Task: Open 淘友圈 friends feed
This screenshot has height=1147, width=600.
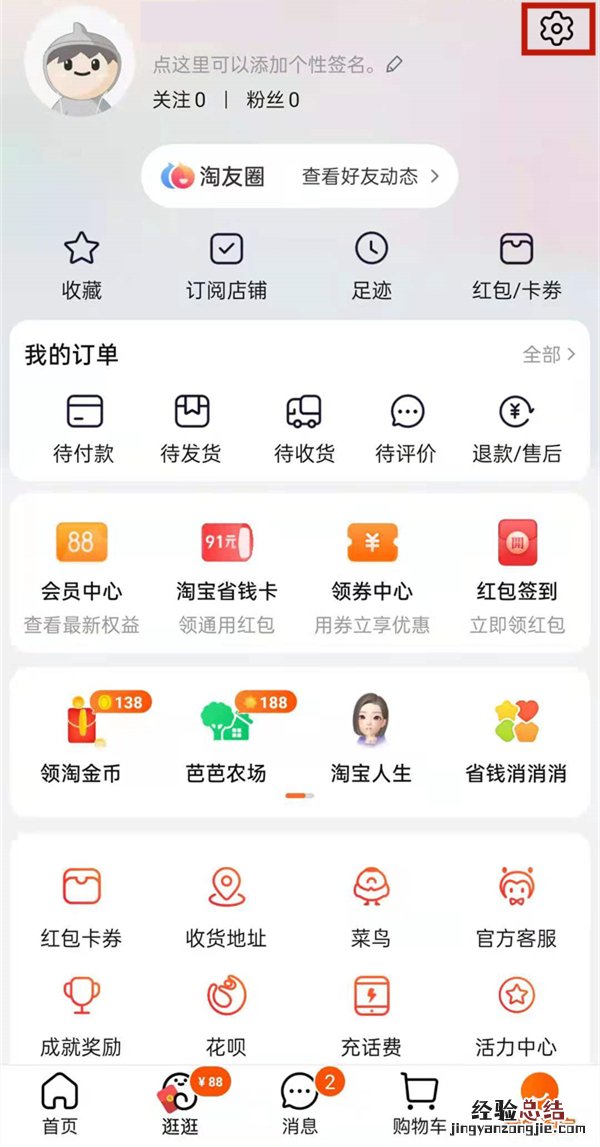Action: 299,177
